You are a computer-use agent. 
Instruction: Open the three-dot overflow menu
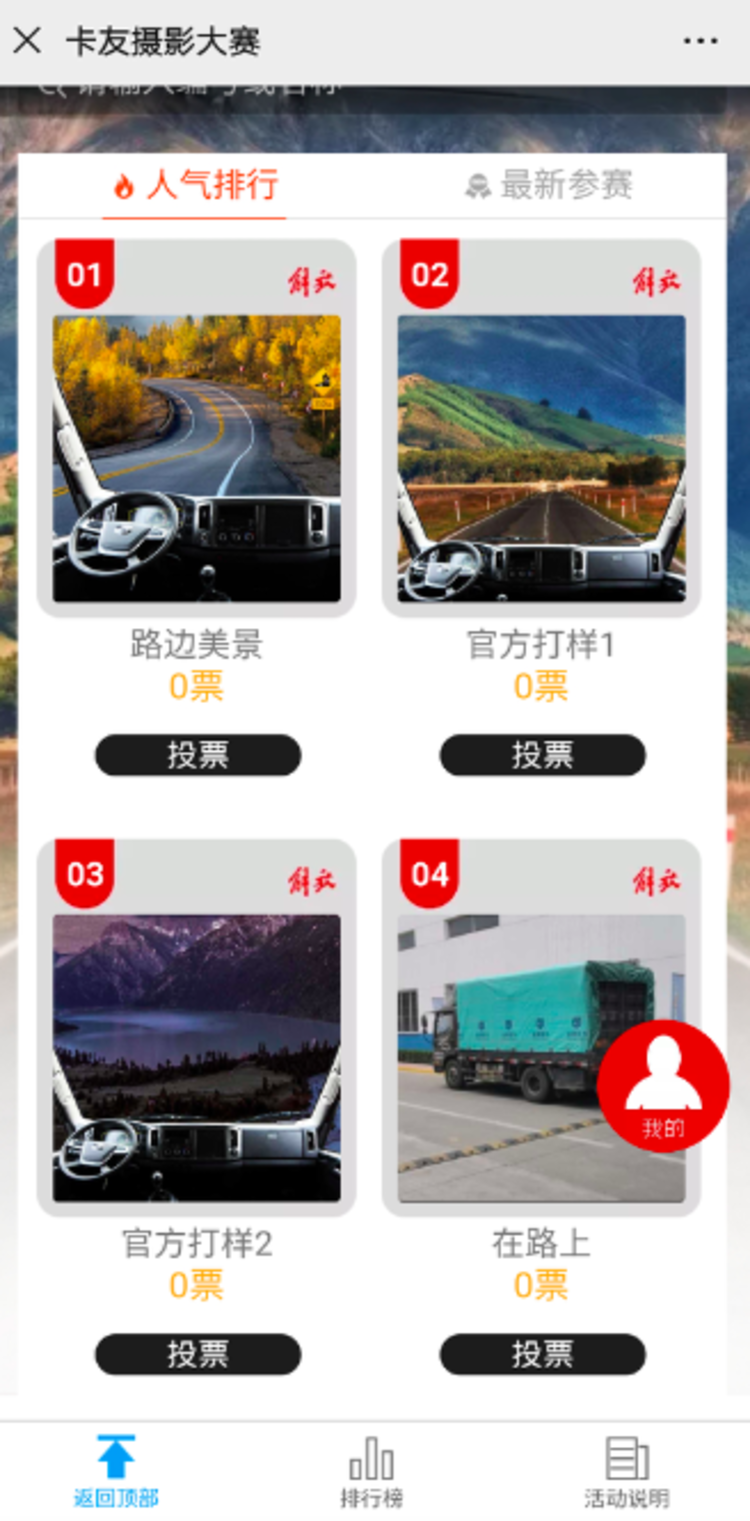tap(700, 41)
